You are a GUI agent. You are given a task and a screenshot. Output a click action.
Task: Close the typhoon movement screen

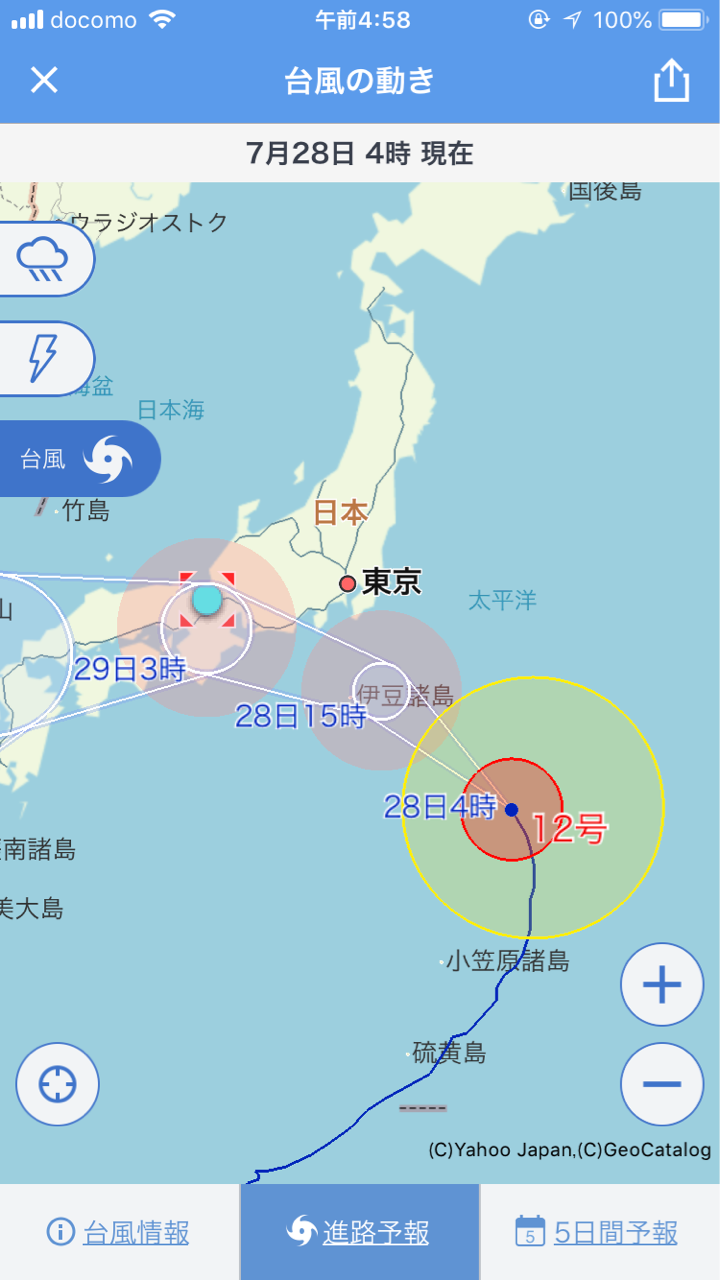point(44,80)
